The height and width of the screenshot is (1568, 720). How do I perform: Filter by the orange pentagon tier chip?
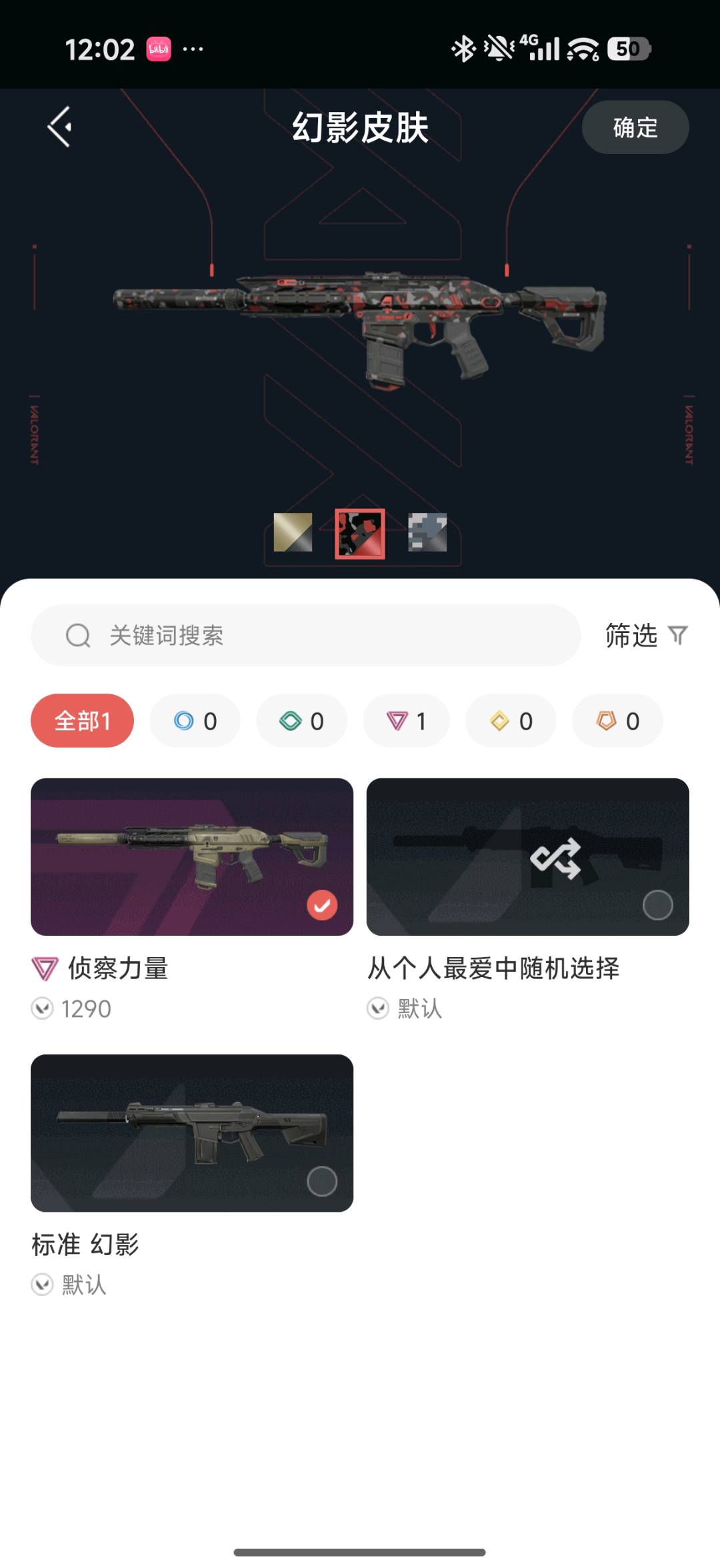tap(617, 721)
